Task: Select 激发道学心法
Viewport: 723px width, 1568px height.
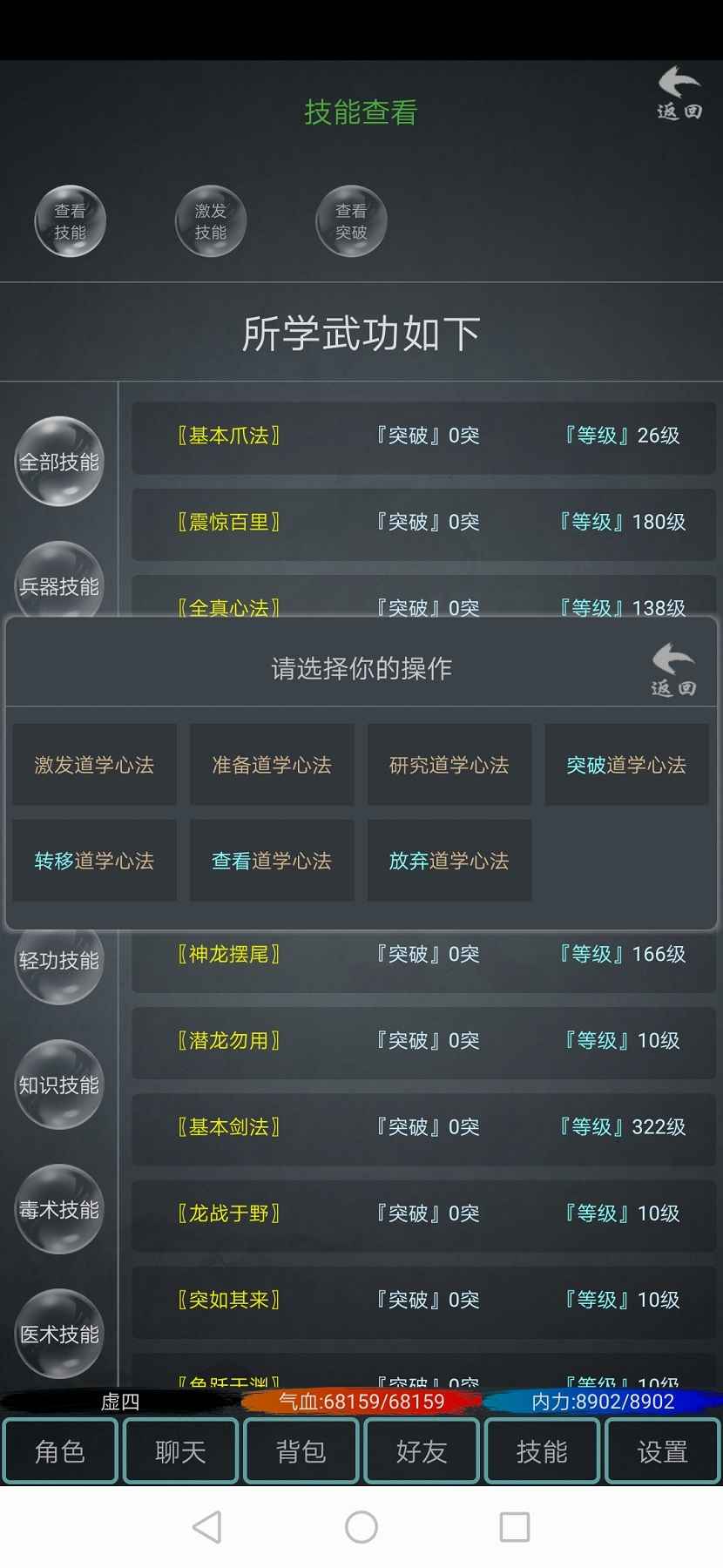Action: 94,765
